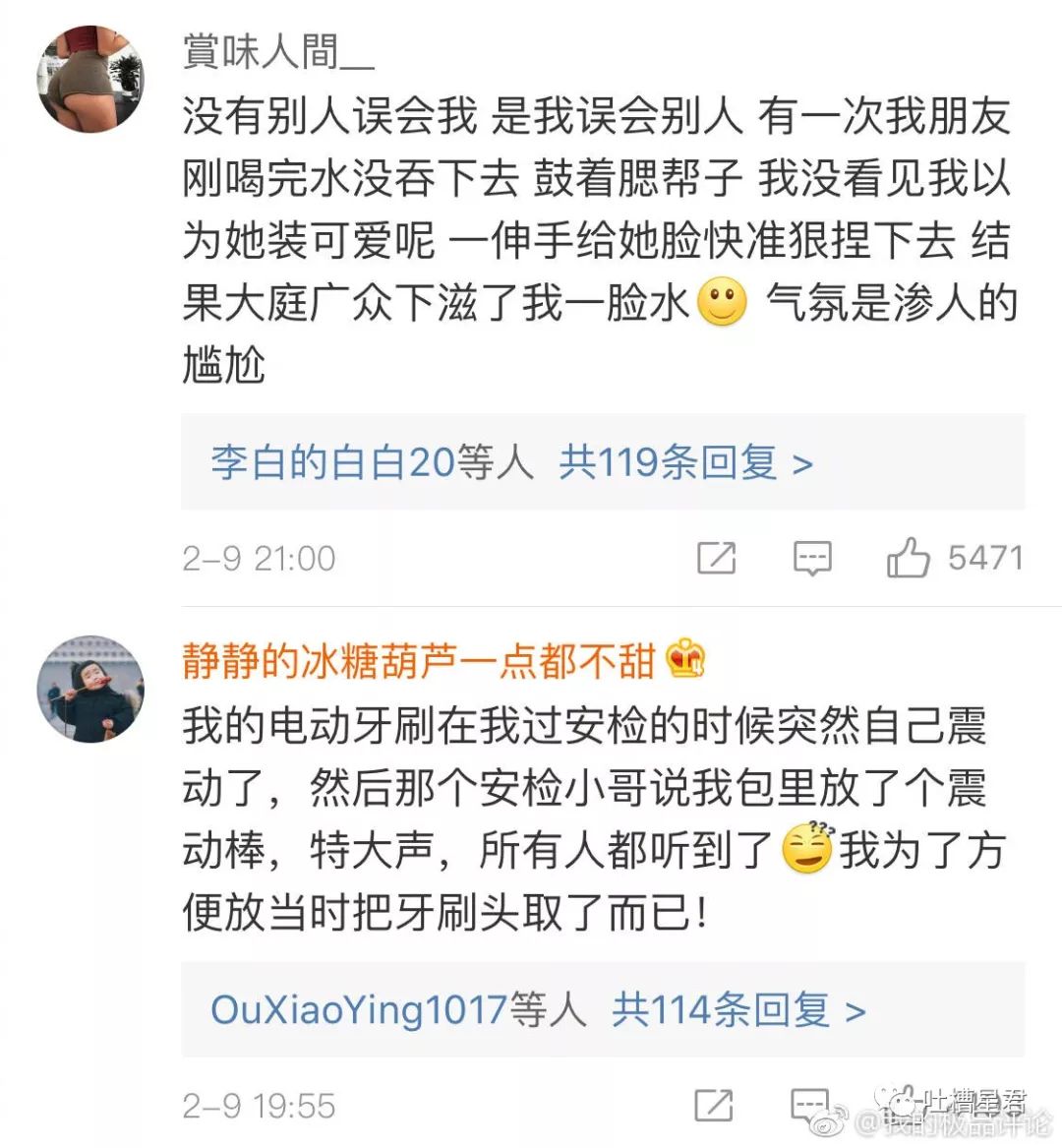Repost the comment posted at 19:55
The image size is (1062, 1148).
click(x=714, y=1105)
